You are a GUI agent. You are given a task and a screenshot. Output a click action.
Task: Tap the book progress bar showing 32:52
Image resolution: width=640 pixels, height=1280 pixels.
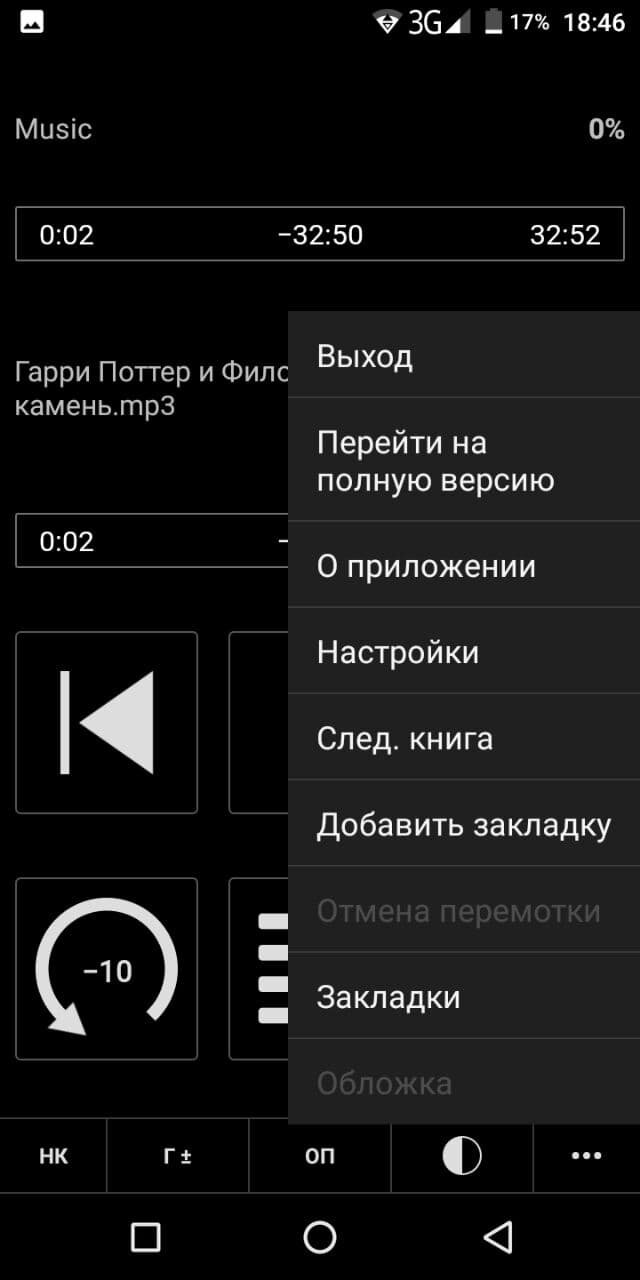[x=320, y=234]
